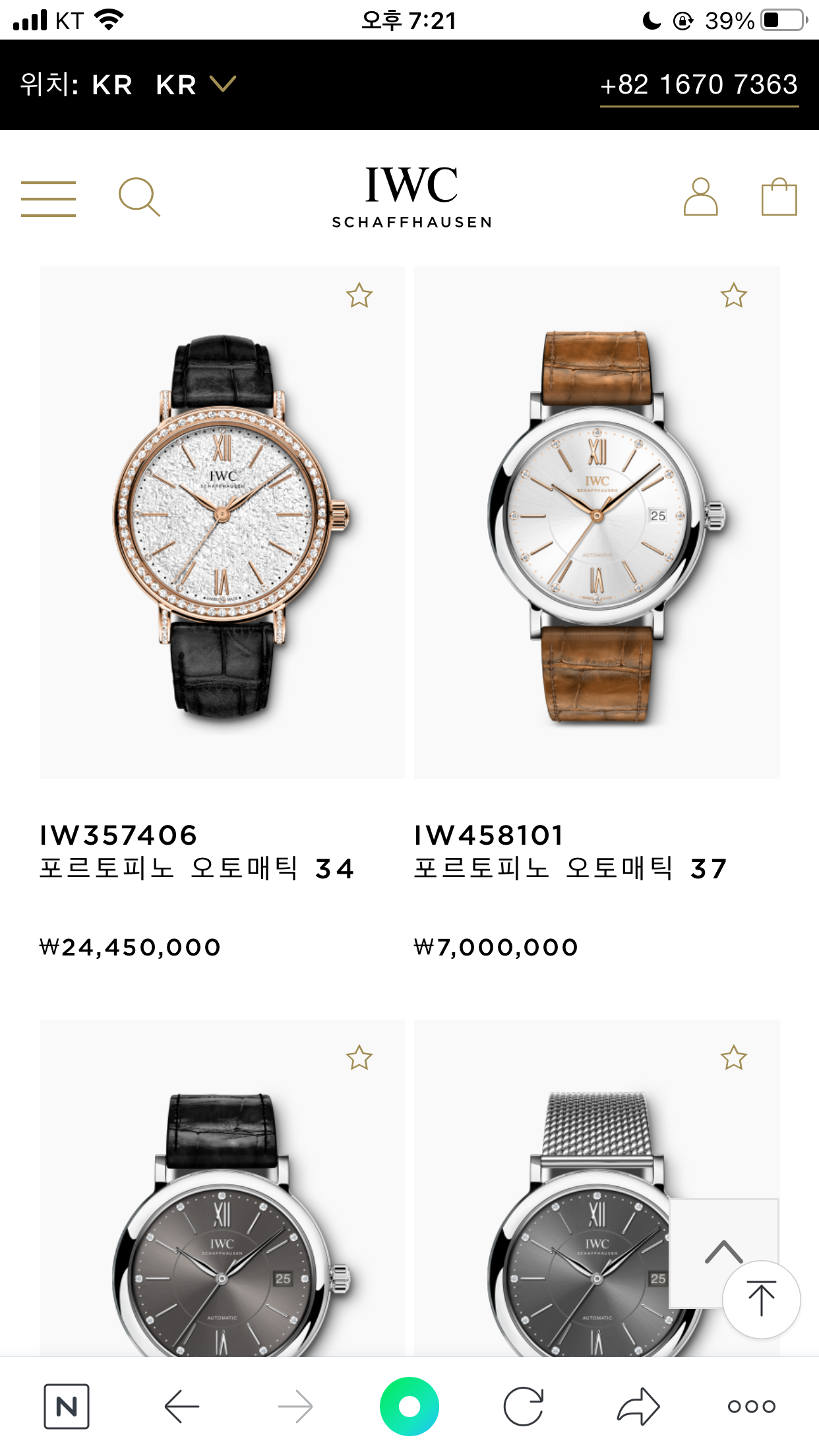The width and height of the screenshot is (819, 1456).
Task: Share this page
Action: (638, 1407)
